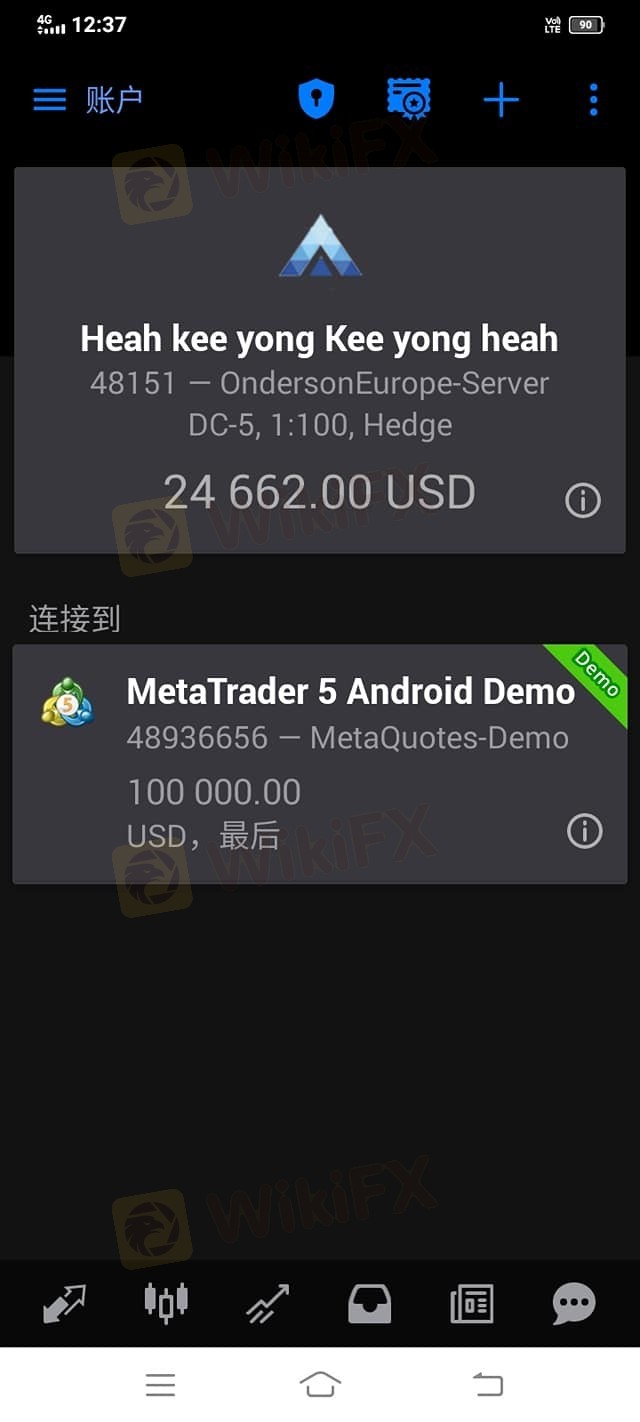Screen dimensions: 640x1422
Task: Tap the system back button
Action: click(487, 1385)
